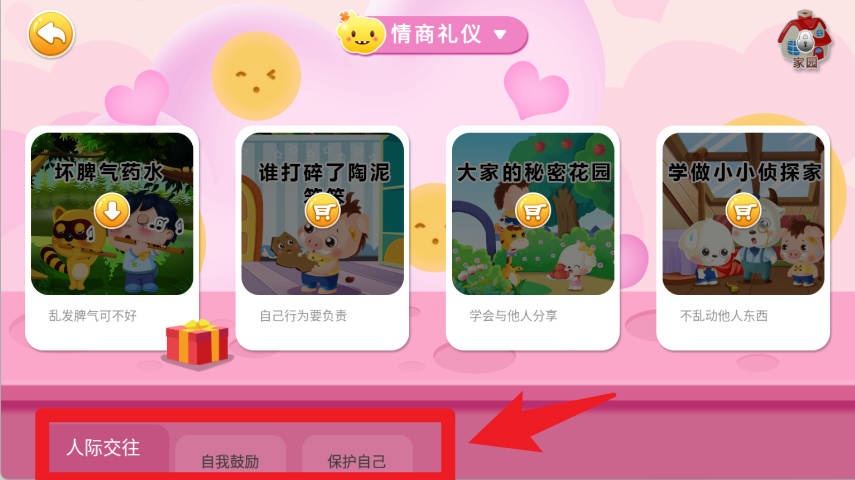
Task: Expand the 情商礼仪 category dropdown
Action: [433, 36]
